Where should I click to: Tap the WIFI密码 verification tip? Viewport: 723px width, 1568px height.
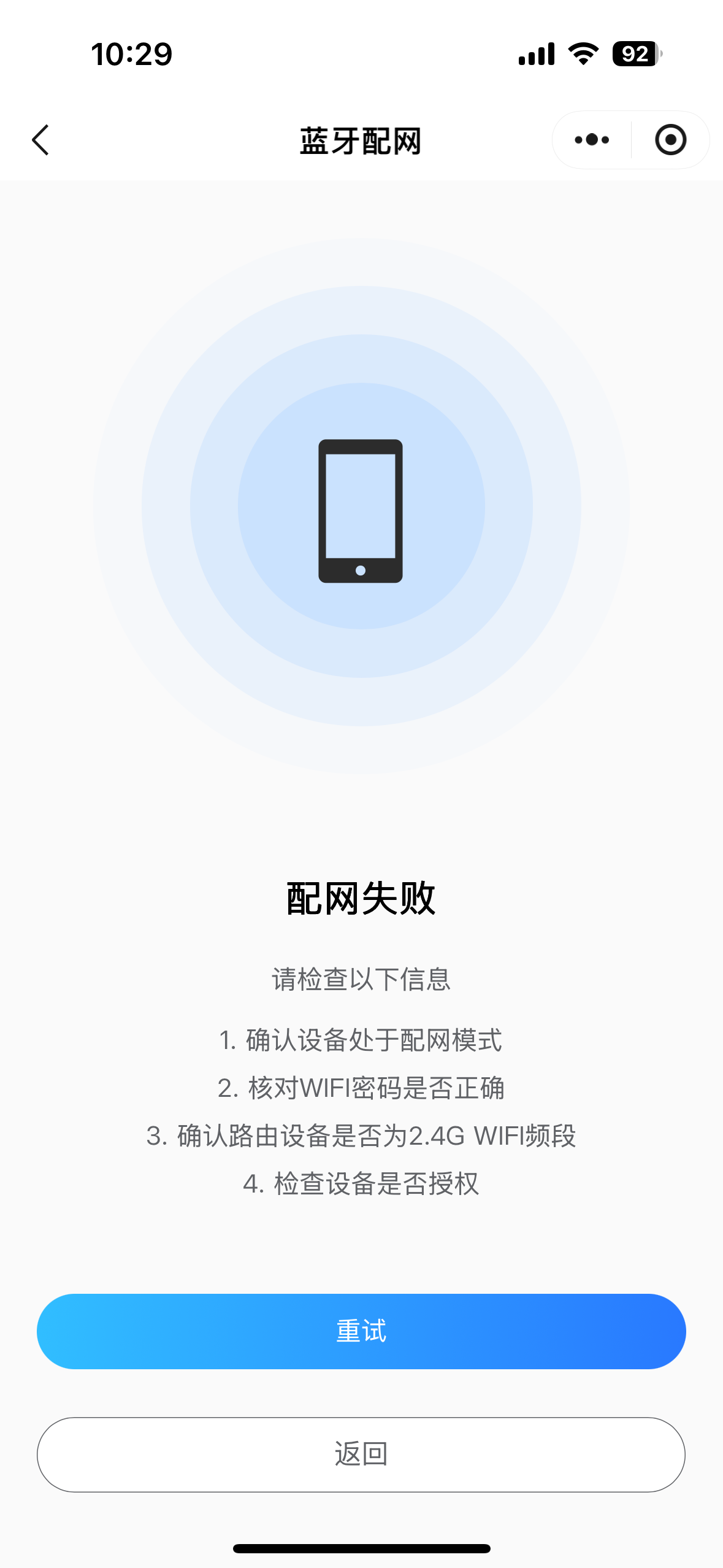click(x=361, y=1089)
